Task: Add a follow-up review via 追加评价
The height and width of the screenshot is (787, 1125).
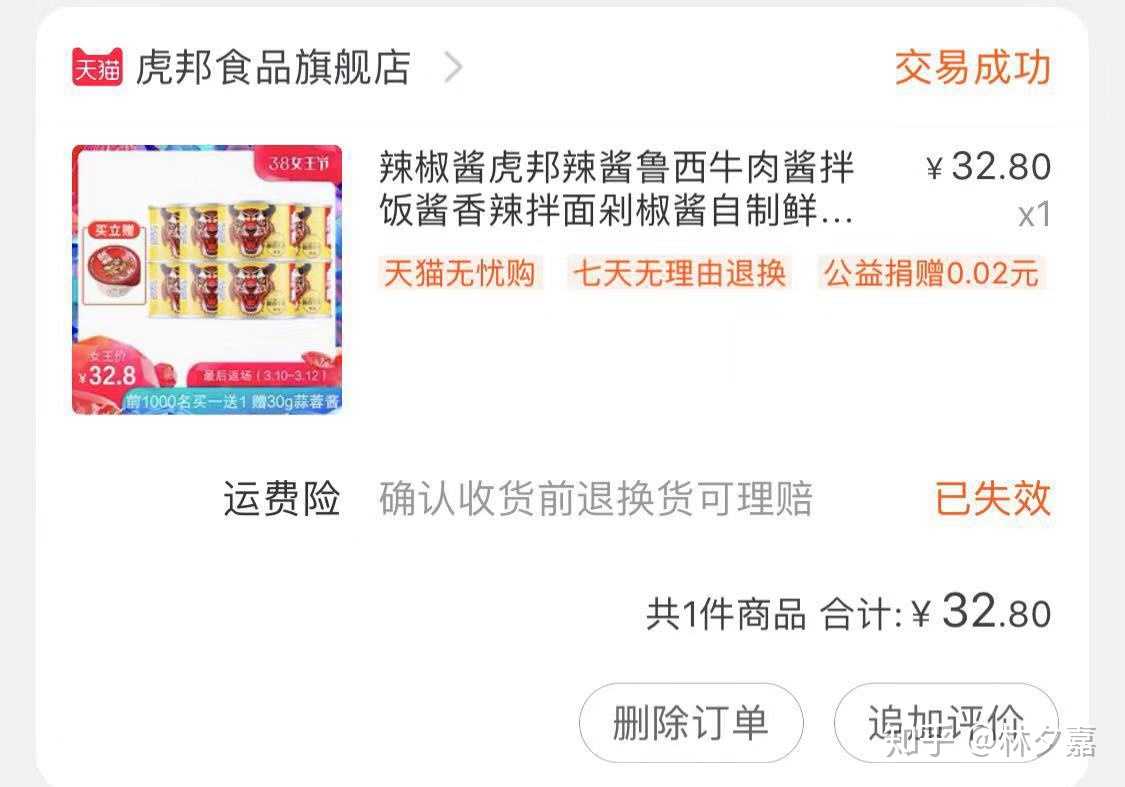Action: [945, 722]
